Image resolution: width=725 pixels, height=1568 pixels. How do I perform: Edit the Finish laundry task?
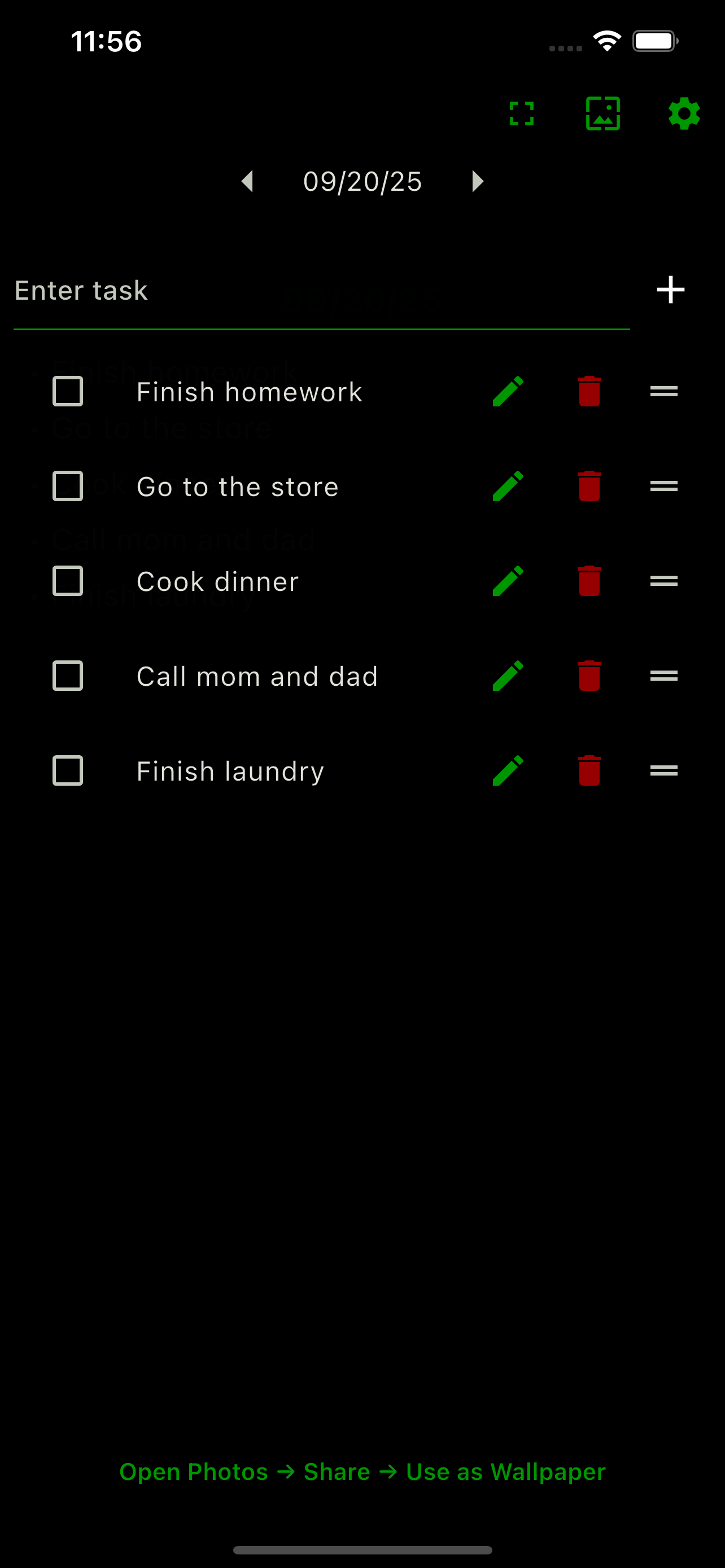point(508,771)
